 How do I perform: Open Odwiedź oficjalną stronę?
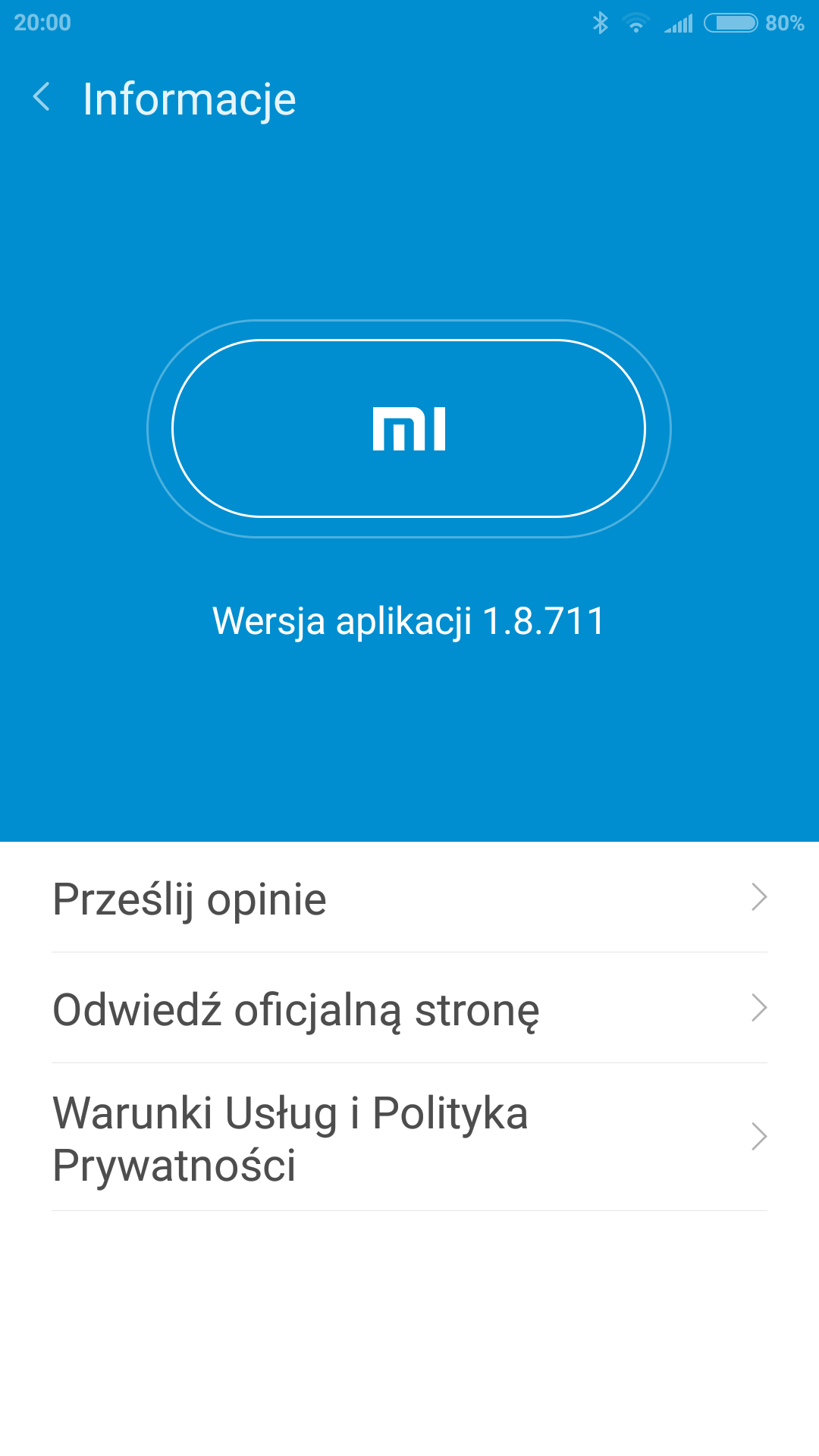tap(409, 1009)
